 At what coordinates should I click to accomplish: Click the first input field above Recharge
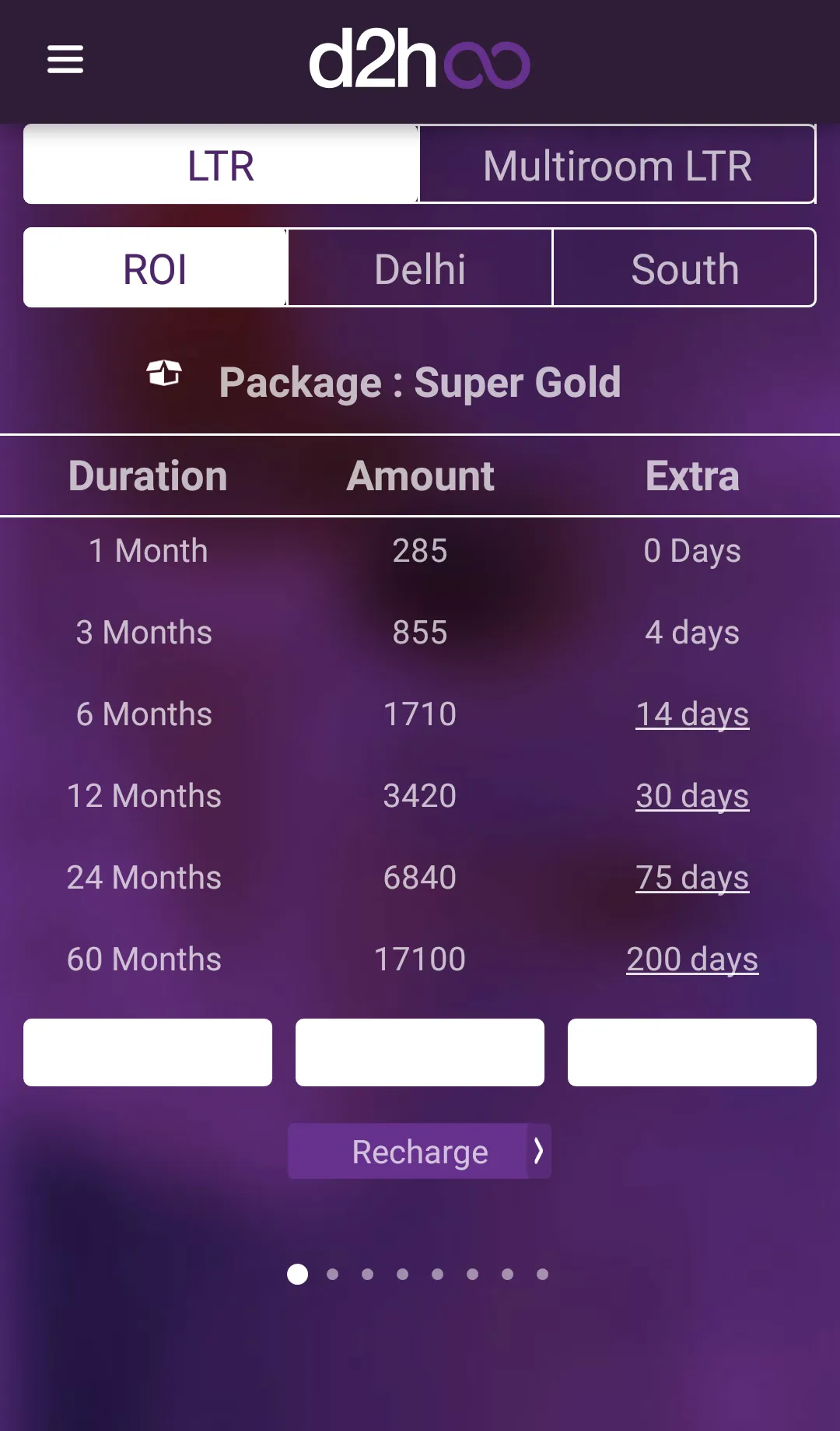click(x=148, y=1052)
